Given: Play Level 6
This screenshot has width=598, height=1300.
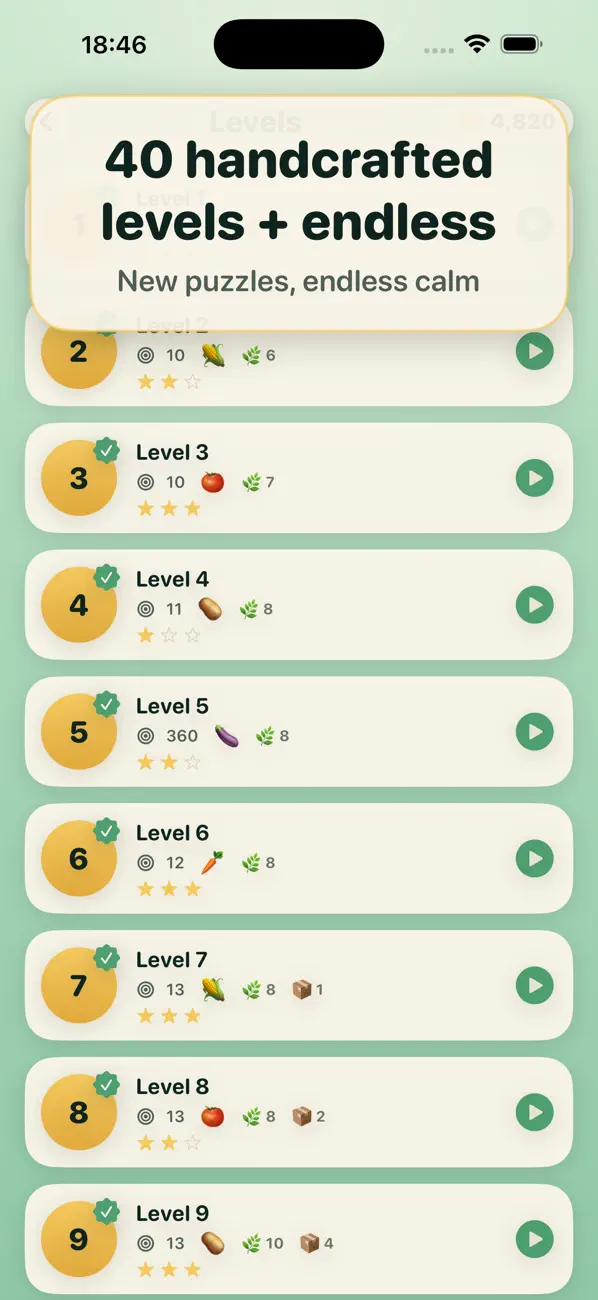Looking at the screenshot, I should pyautogui.click(x=535, y=859).
